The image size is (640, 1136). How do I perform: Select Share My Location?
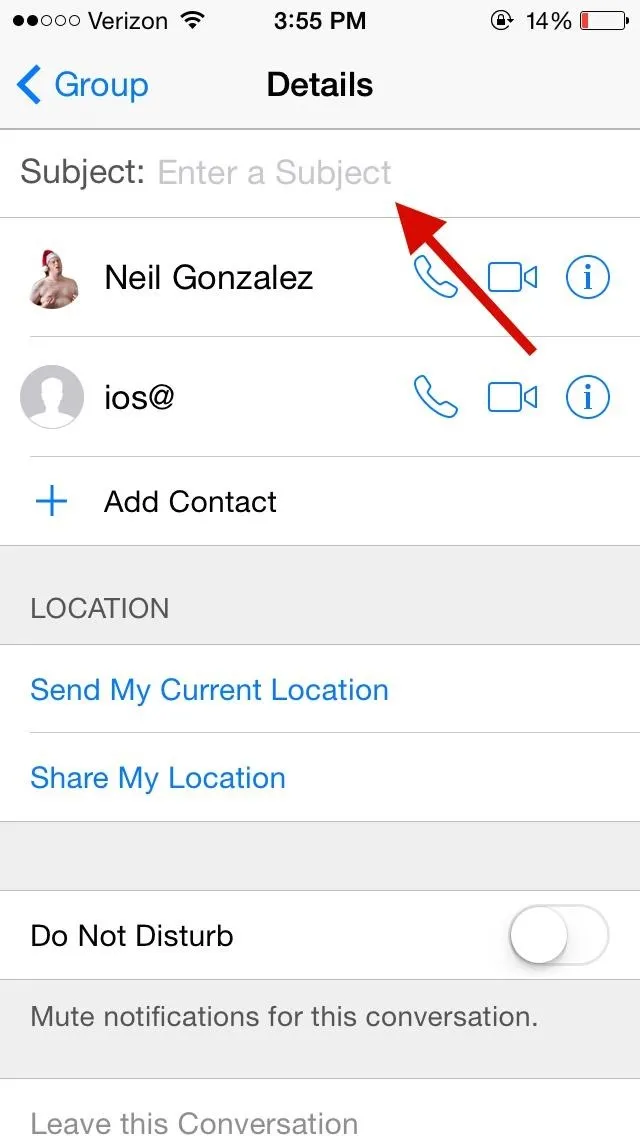[158, 778]
